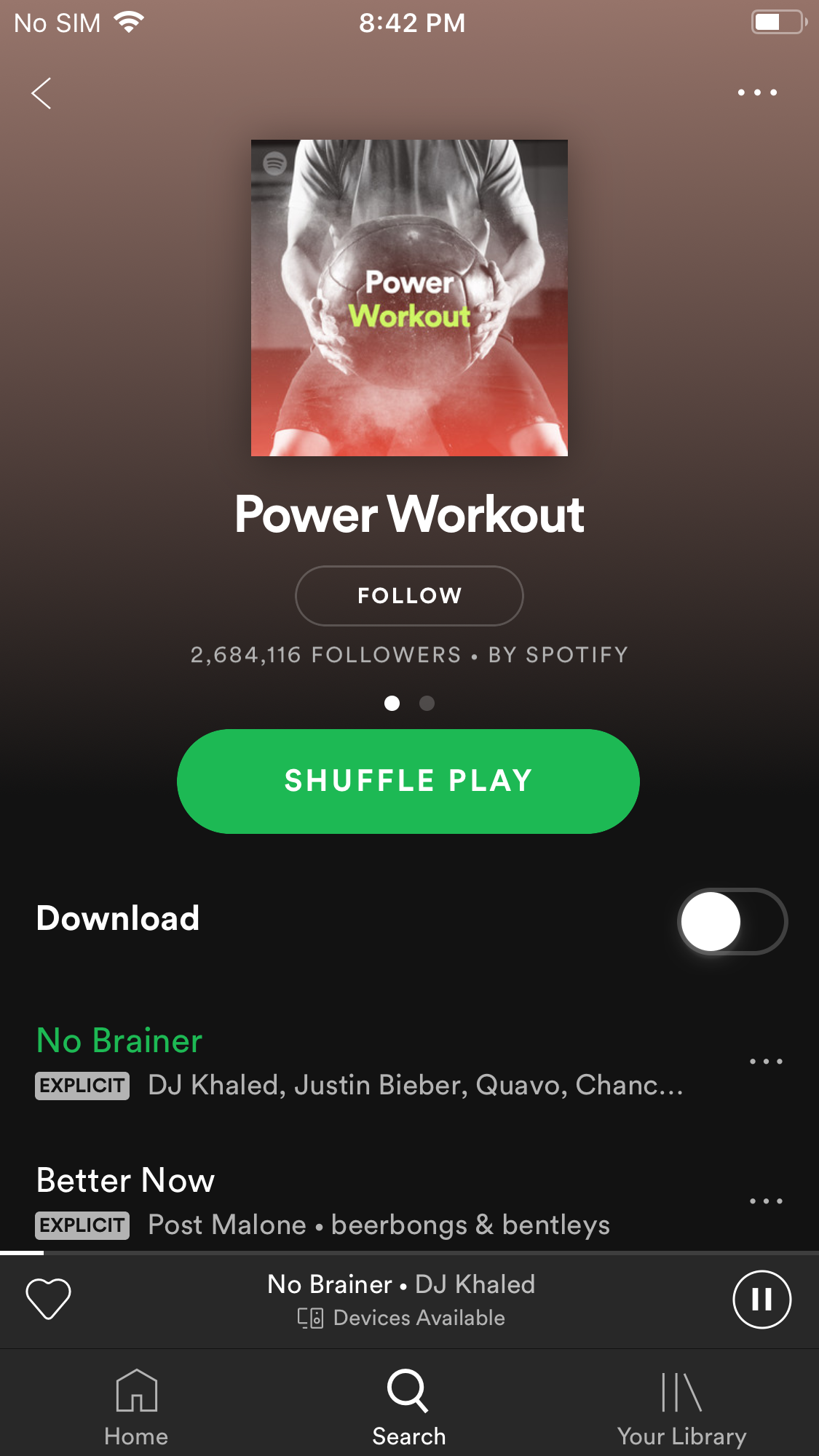Turn on the Download switch

(x=732, y=921)
